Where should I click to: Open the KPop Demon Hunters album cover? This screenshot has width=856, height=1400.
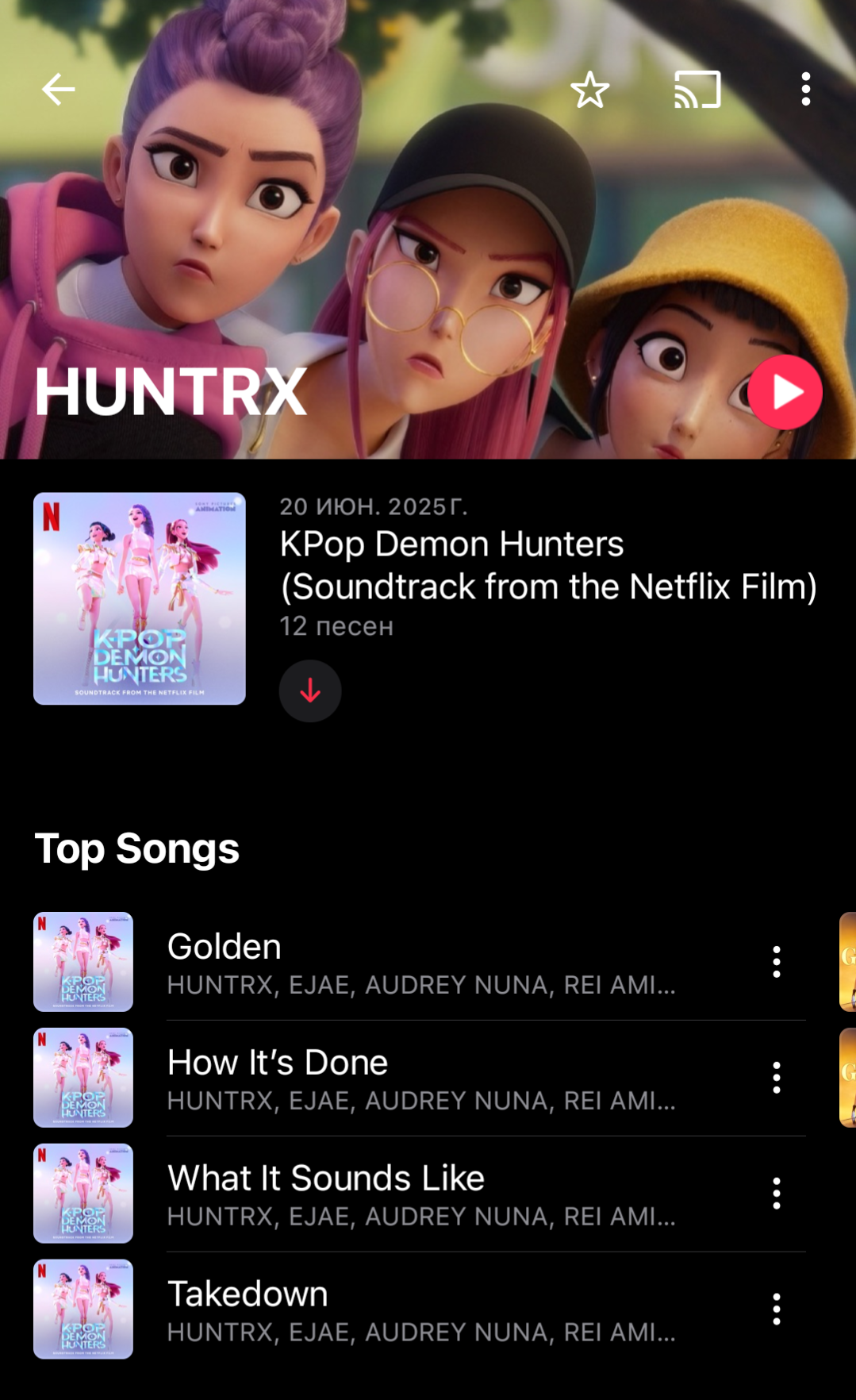[140, 598]
